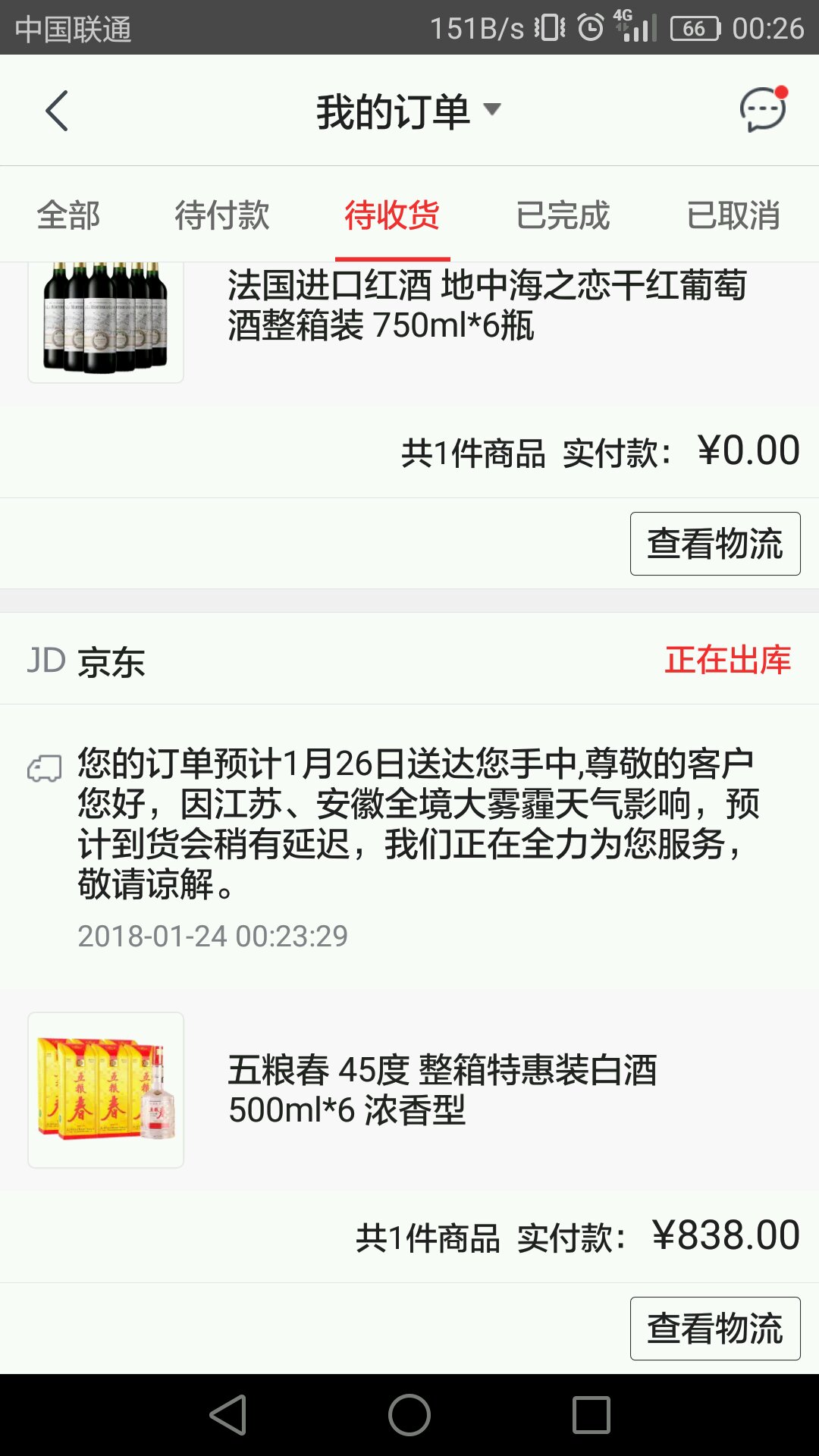Switch to the 已取消 tab
The image size is (819, 1456).
733,215
